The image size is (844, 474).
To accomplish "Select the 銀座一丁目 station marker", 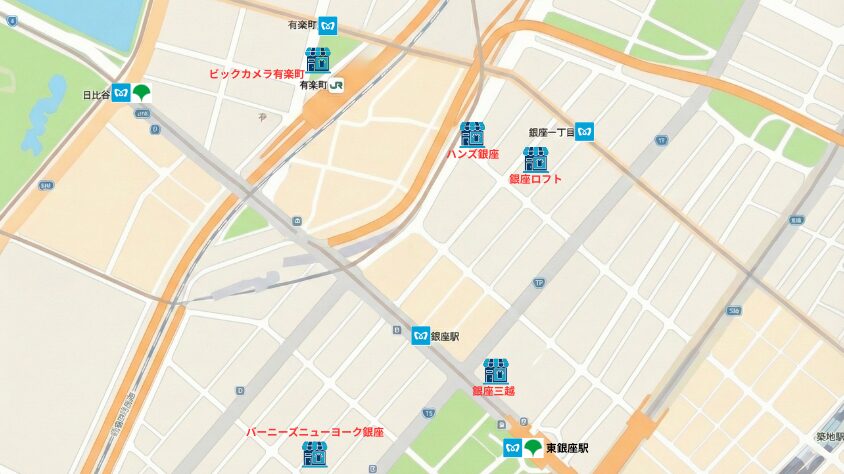I will click(x=584, y=132).
